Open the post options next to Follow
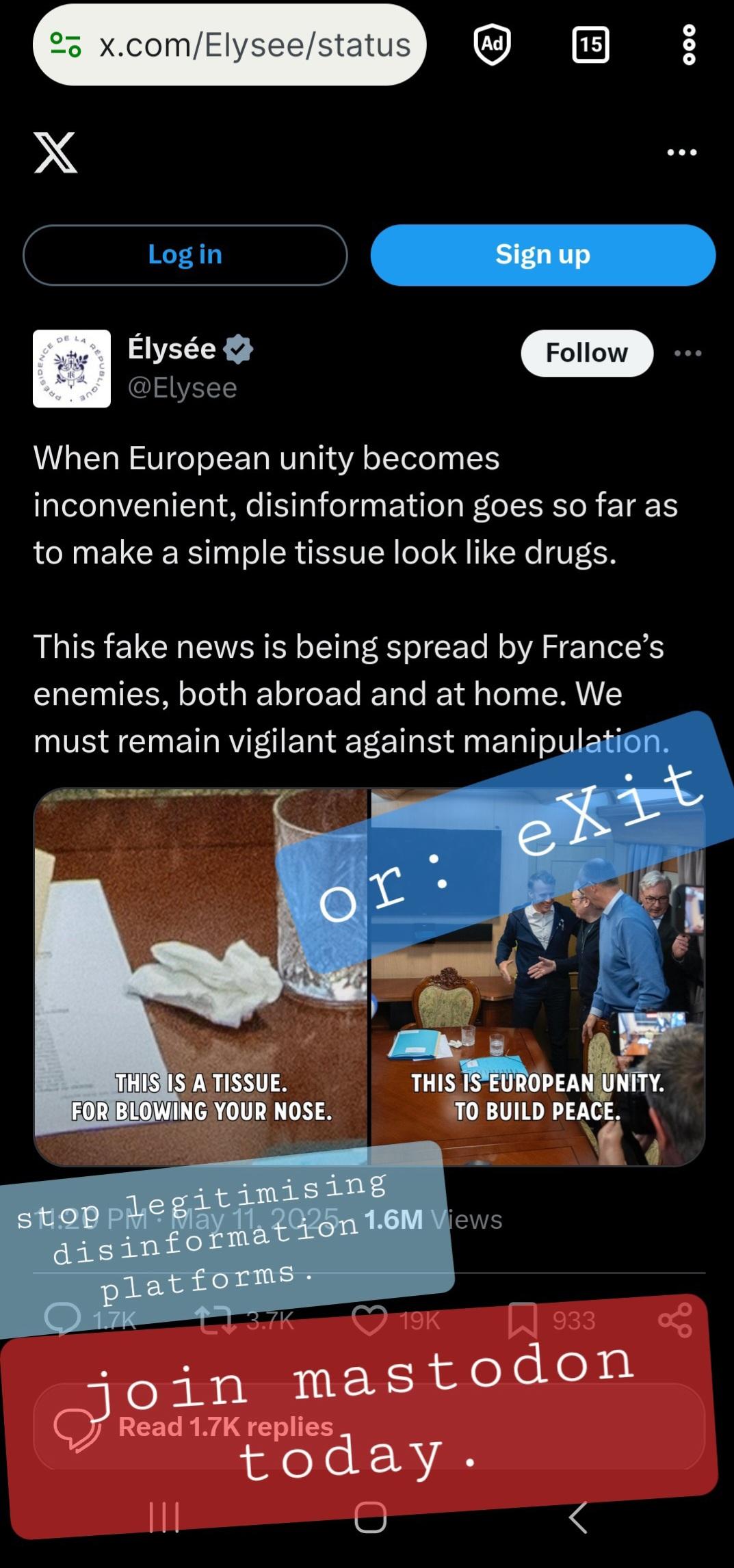The image size is (734, 1568). [x=688, y=353]
